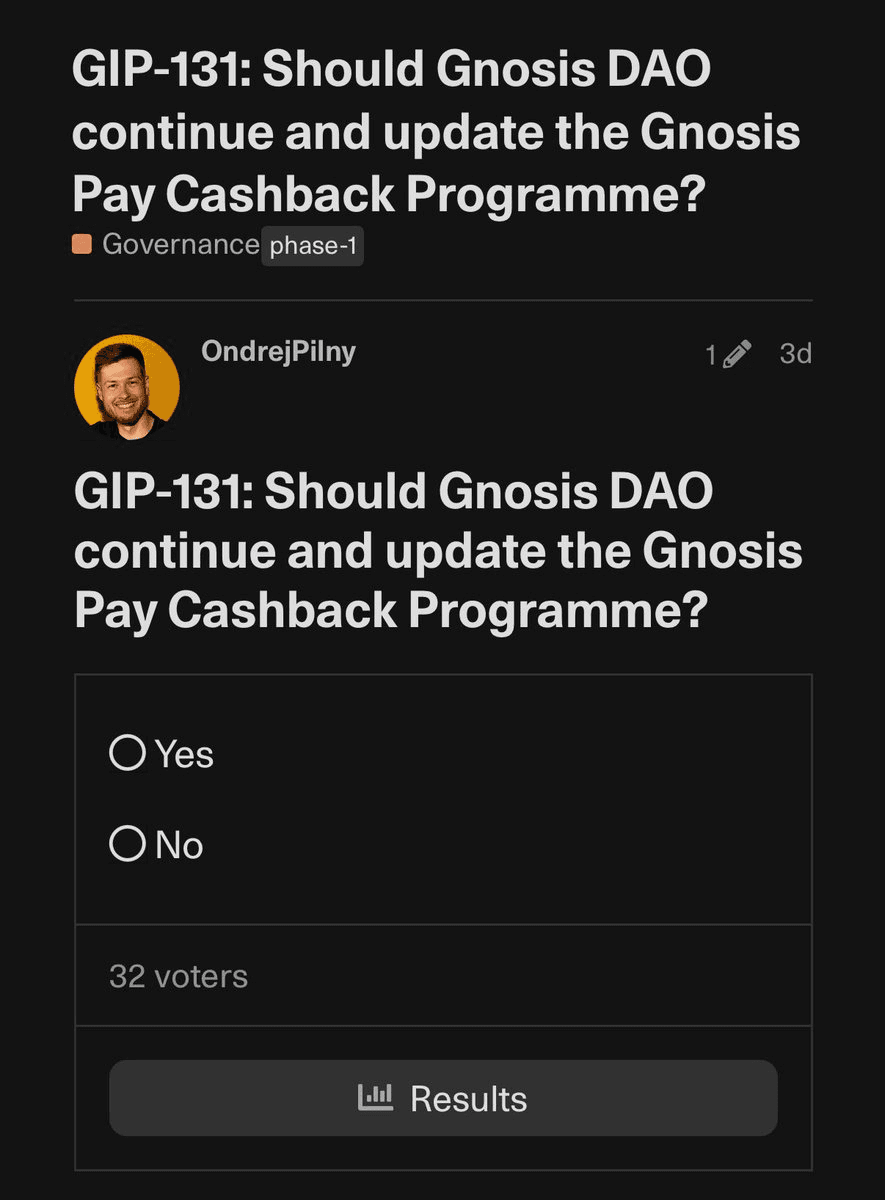The height and width of the screenshot is (1200, 885).
Task: Select the "Yes" poll option
Action: pyautogui.click(x=185, y=753)
